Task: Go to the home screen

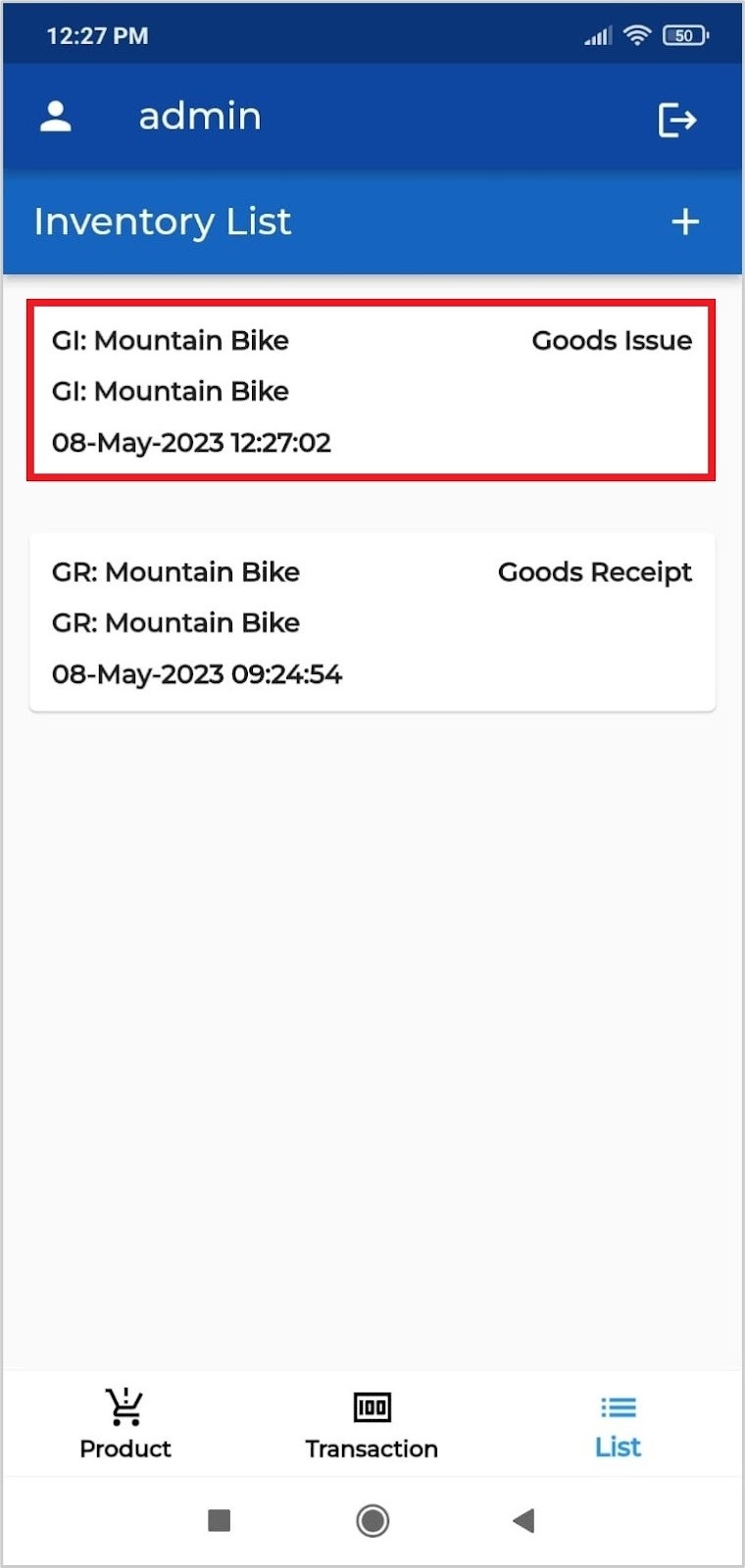Action: click(x=372, y=1520)
